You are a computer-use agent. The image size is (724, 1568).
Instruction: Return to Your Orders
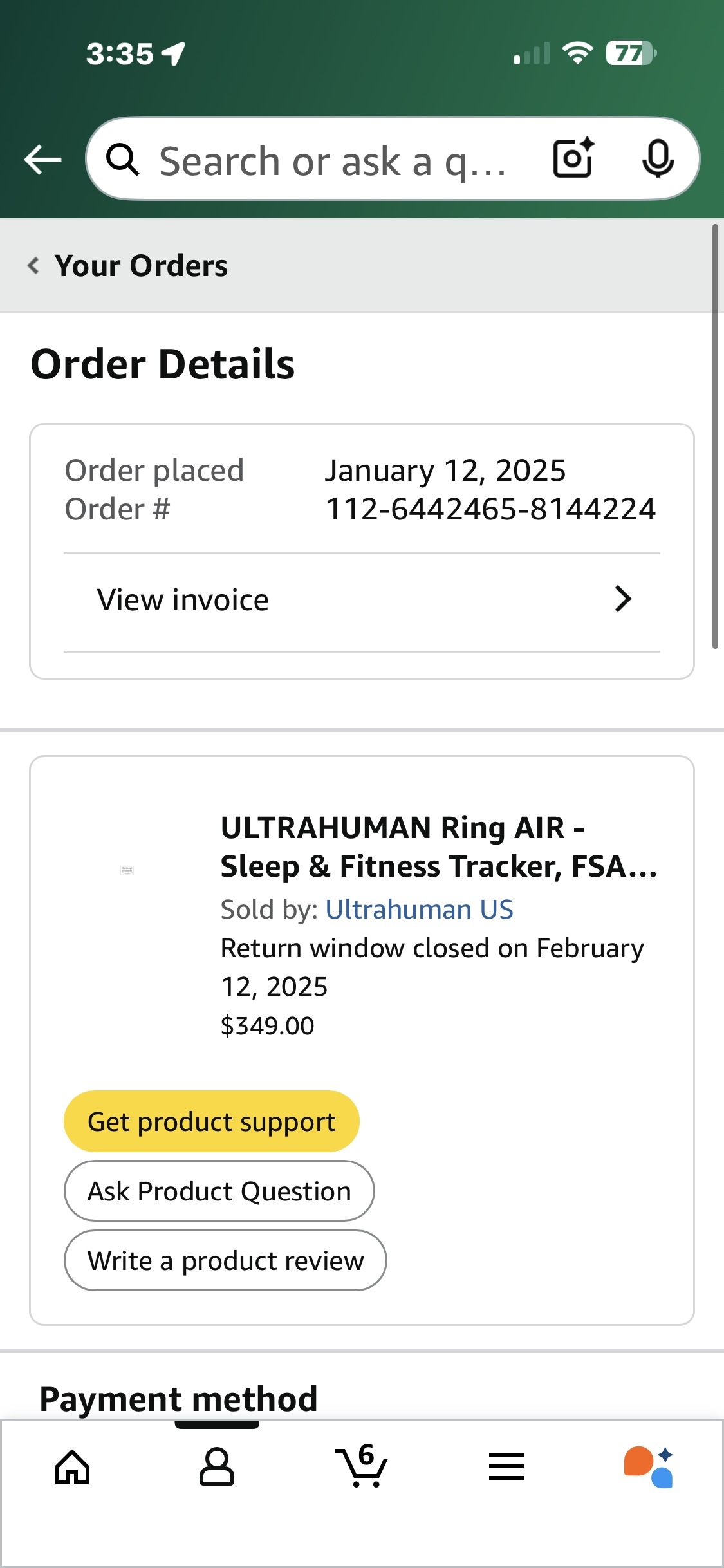128,266
